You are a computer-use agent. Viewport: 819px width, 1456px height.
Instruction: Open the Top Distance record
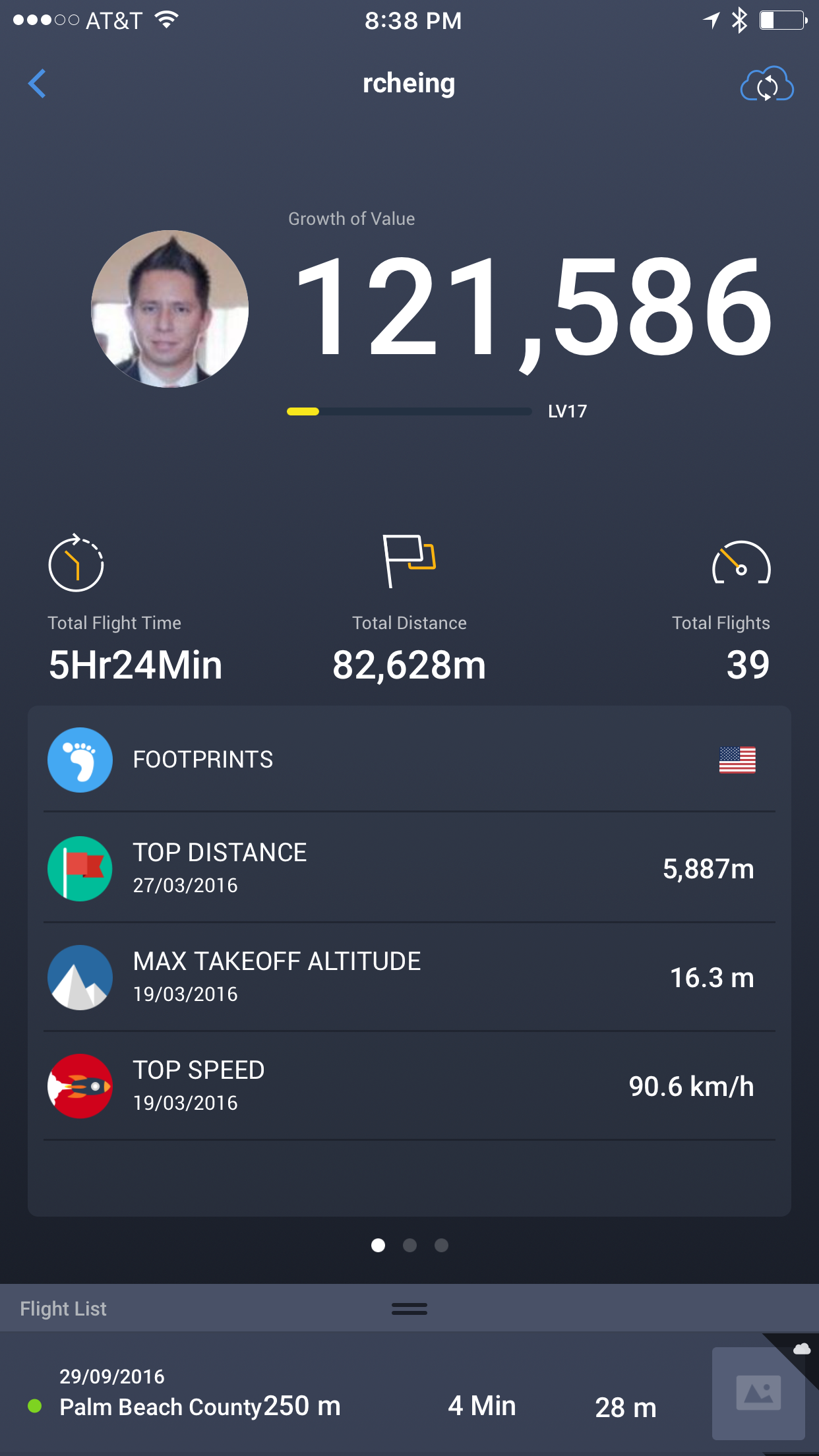tap(409, 868)
